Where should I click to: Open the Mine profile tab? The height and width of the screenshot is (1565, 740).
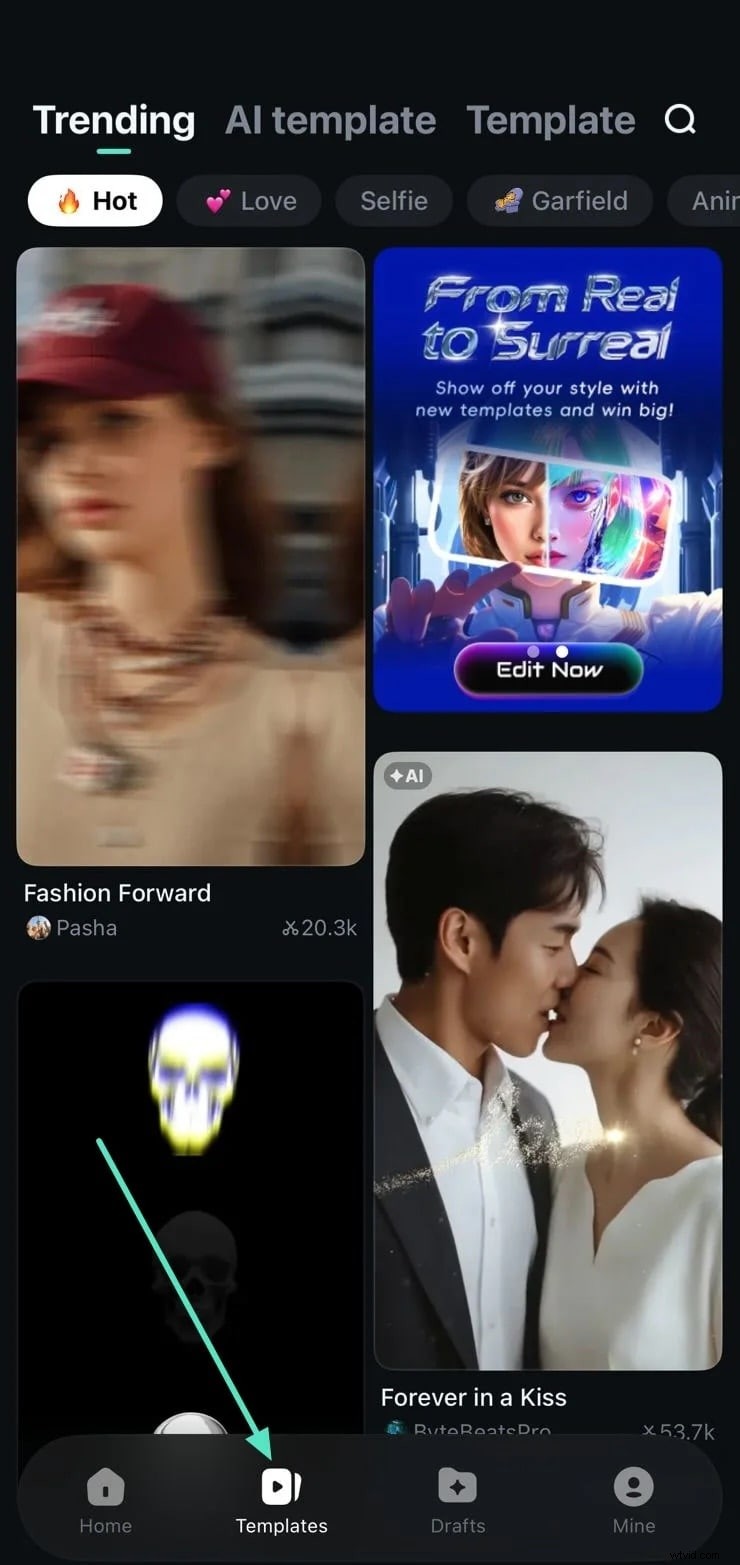pyautogui.click(x=633, y=1500)
